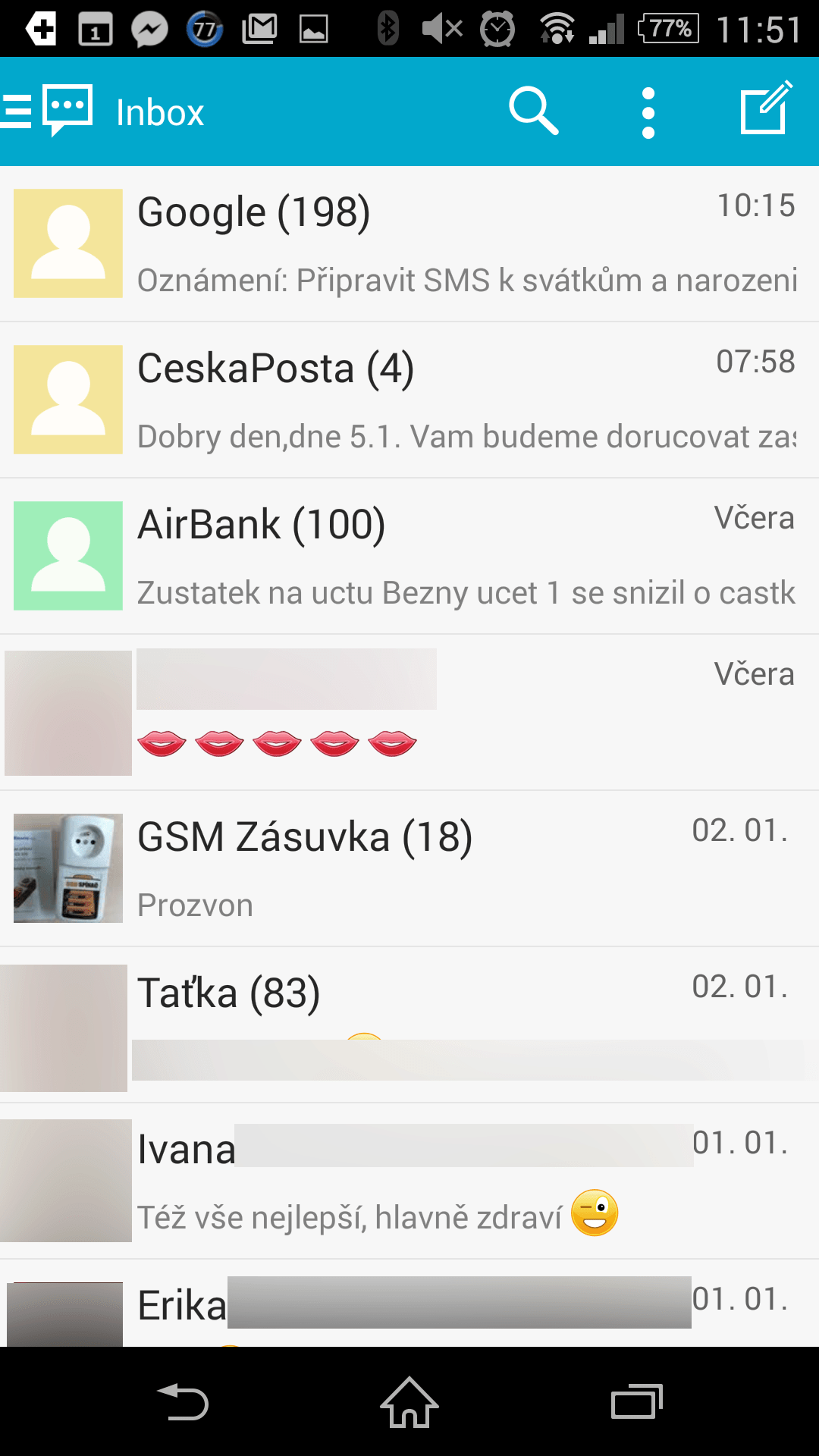Go to the home screen
Image resolution: width=819 pixels, height=1456 pixels.
[x=409, y=1401]
